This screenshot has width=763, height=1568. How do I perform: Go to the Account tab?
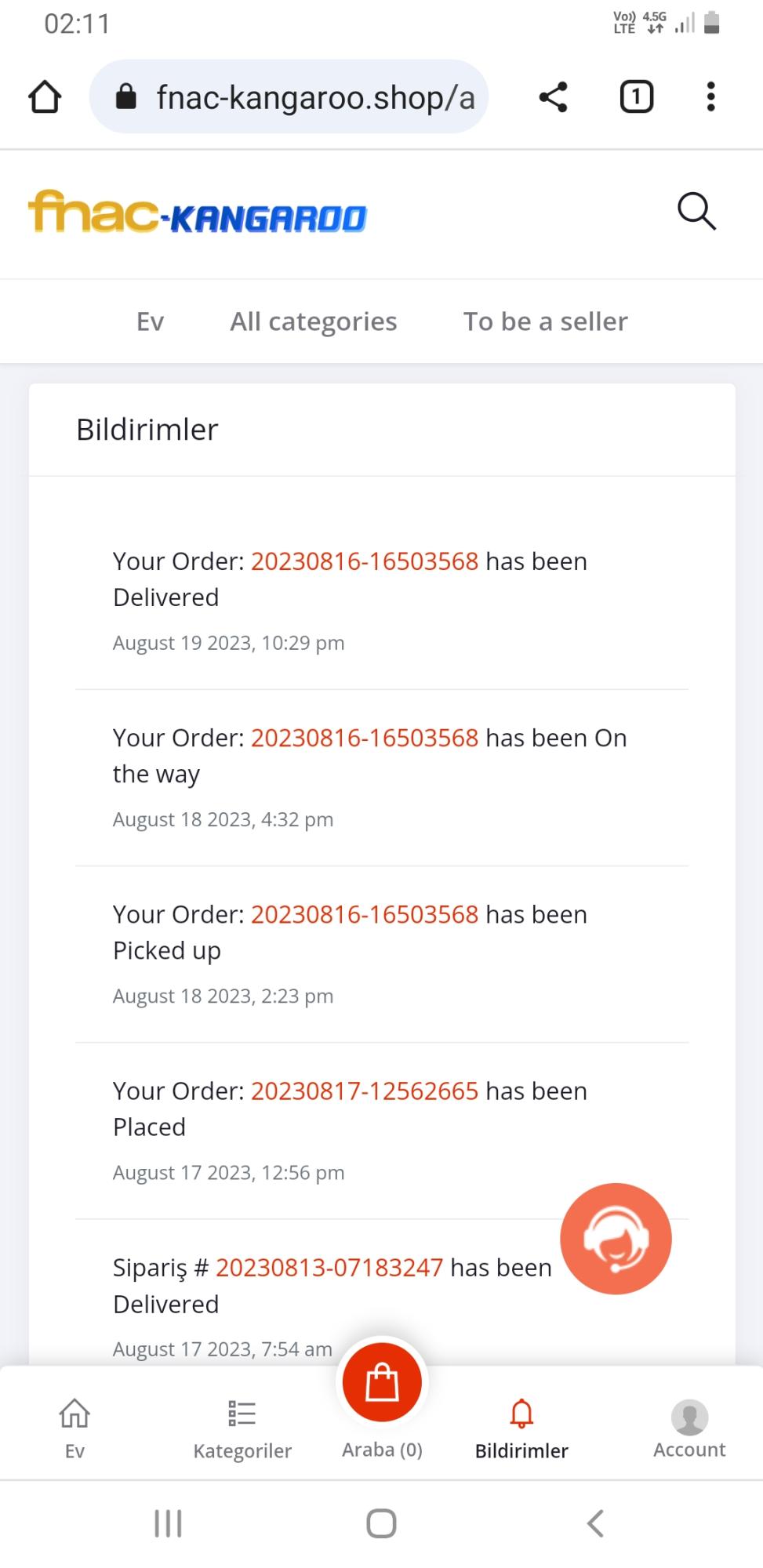point(689,1427)
